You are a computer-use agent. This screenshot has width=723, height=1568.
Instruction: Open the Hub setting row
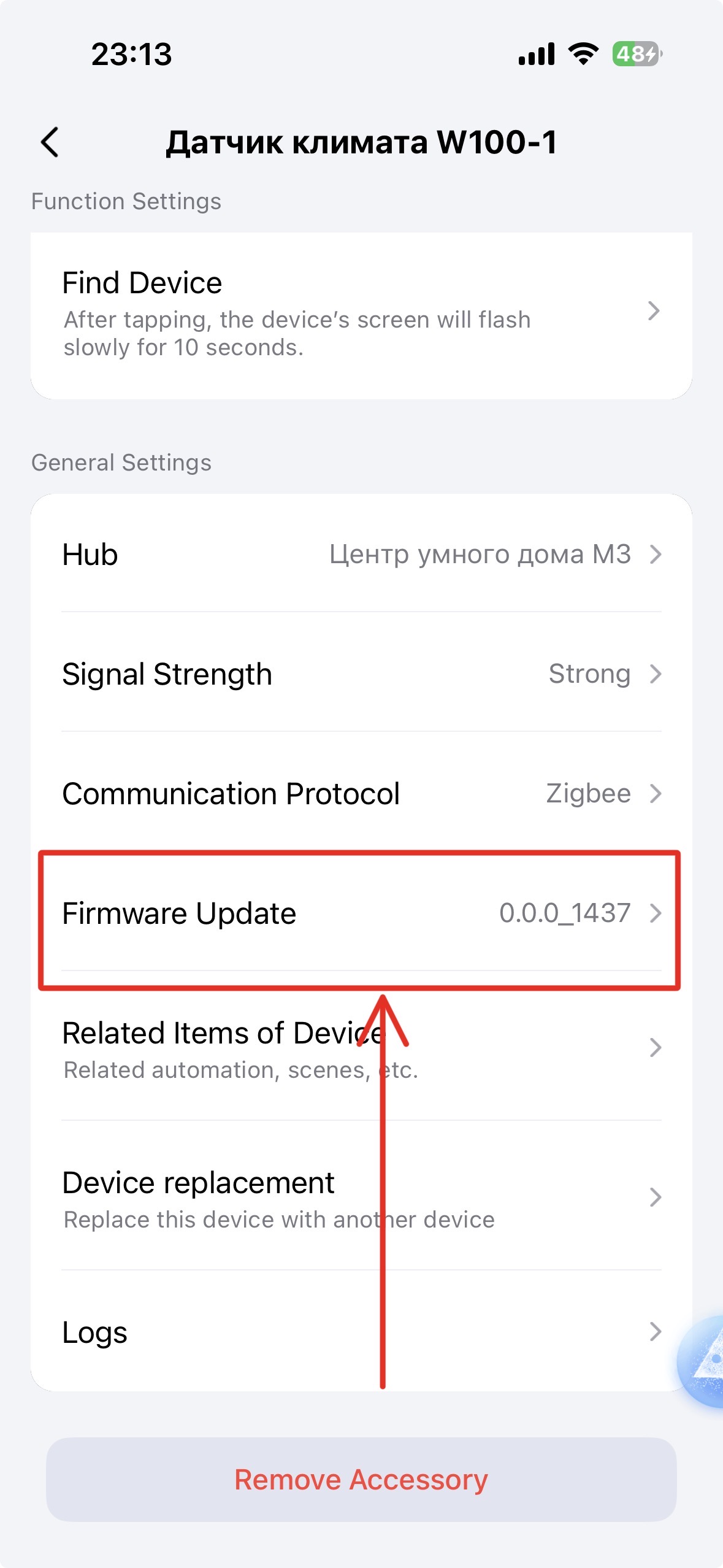point(361,554)
